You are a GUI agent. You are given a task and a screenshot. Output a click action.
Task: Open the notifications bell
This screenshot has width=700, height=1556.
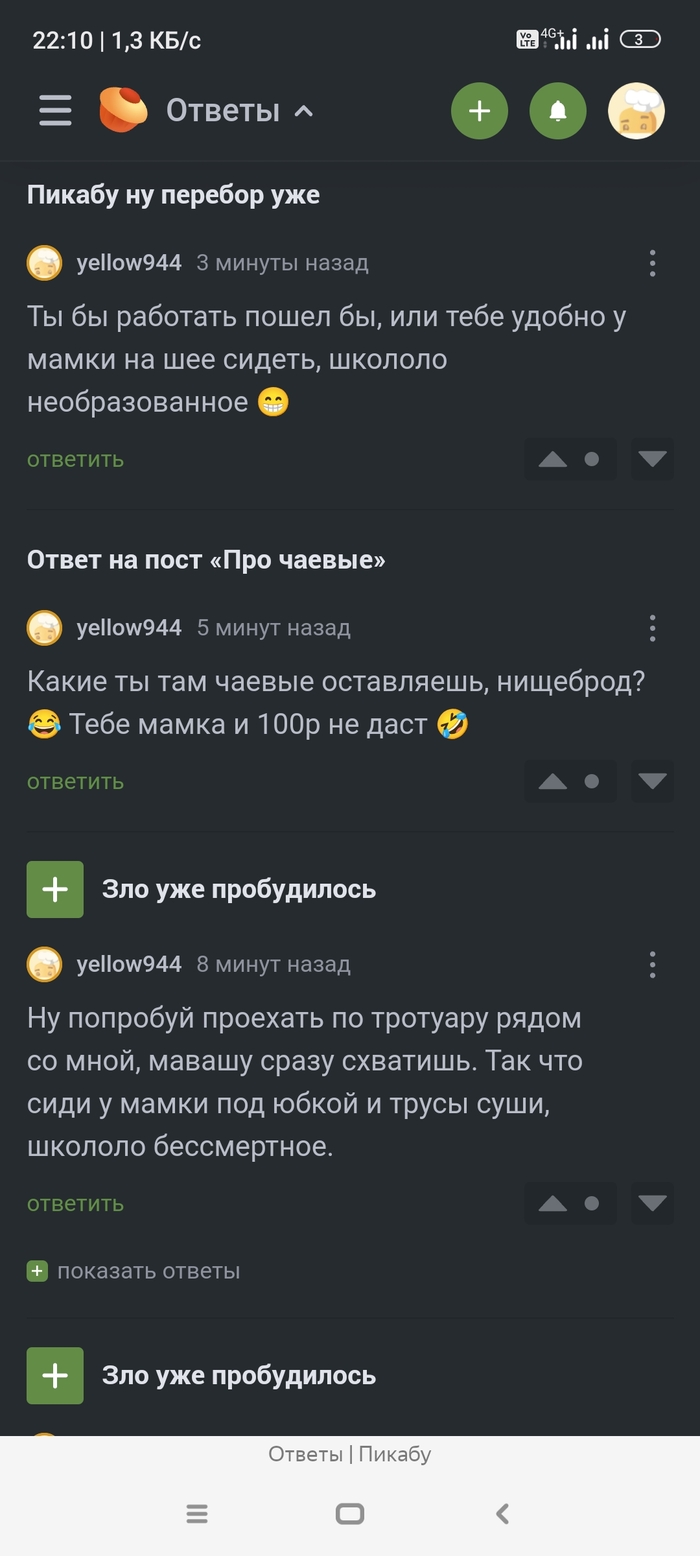[558, 111]
